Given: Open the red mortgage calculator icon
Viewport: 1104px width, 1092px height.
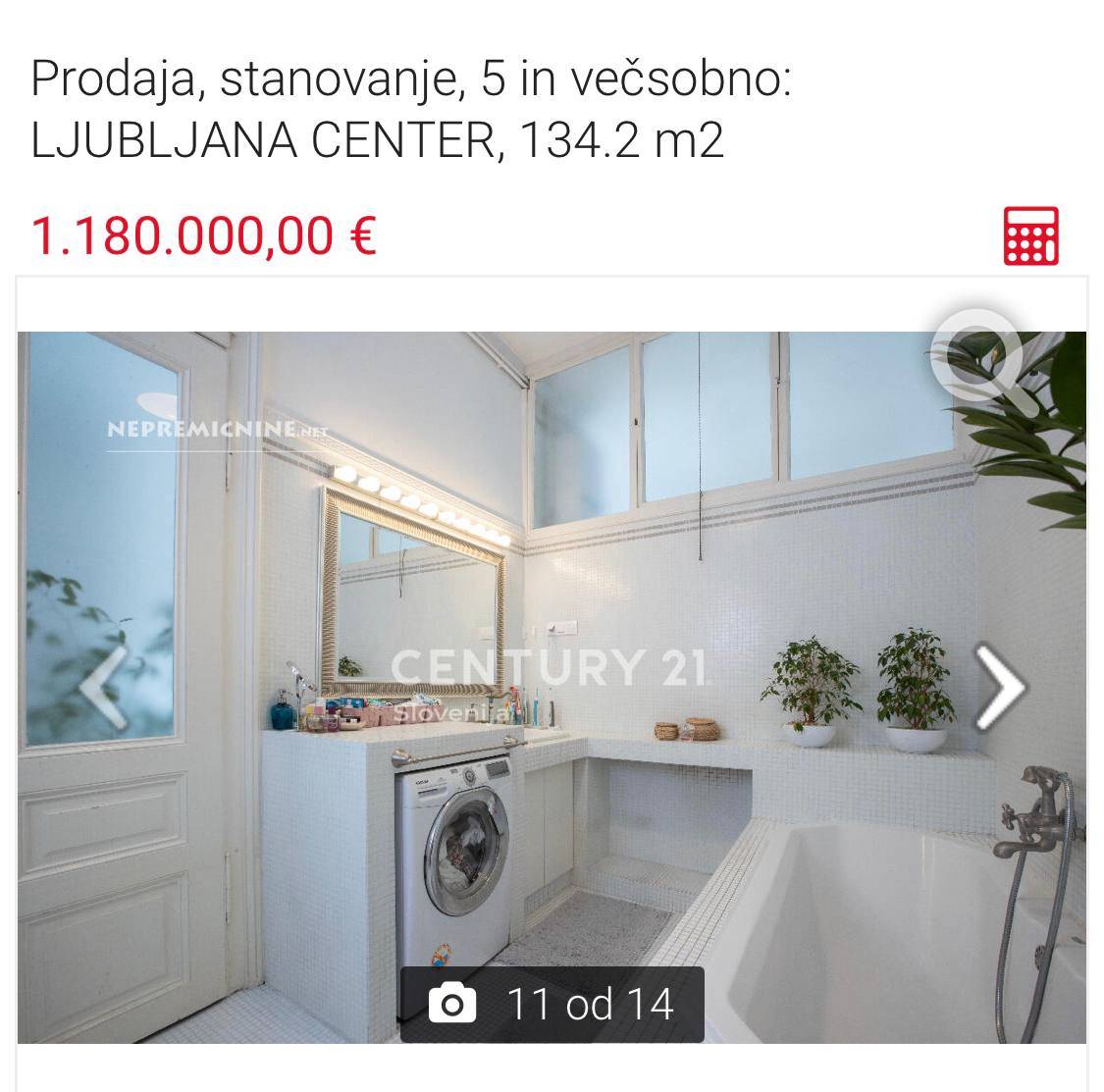Looking at the screenshot, I should [1030, 235].
